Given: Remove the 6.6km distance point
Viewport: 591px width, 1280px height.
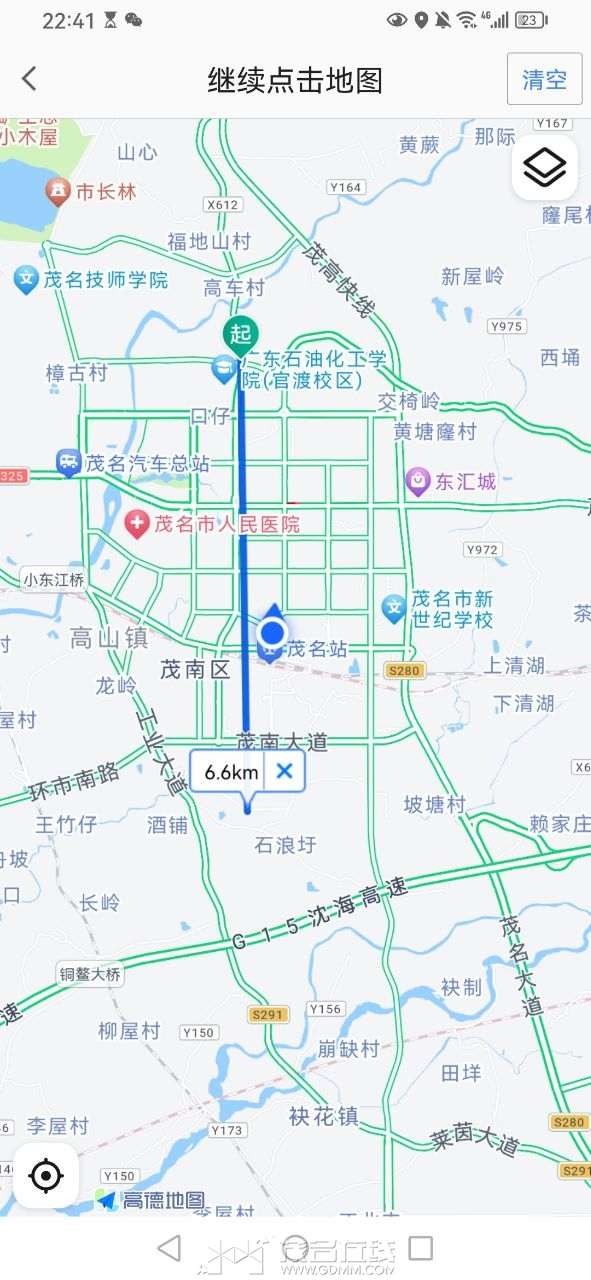Looking at the screenshot, I should pos(285,771).
